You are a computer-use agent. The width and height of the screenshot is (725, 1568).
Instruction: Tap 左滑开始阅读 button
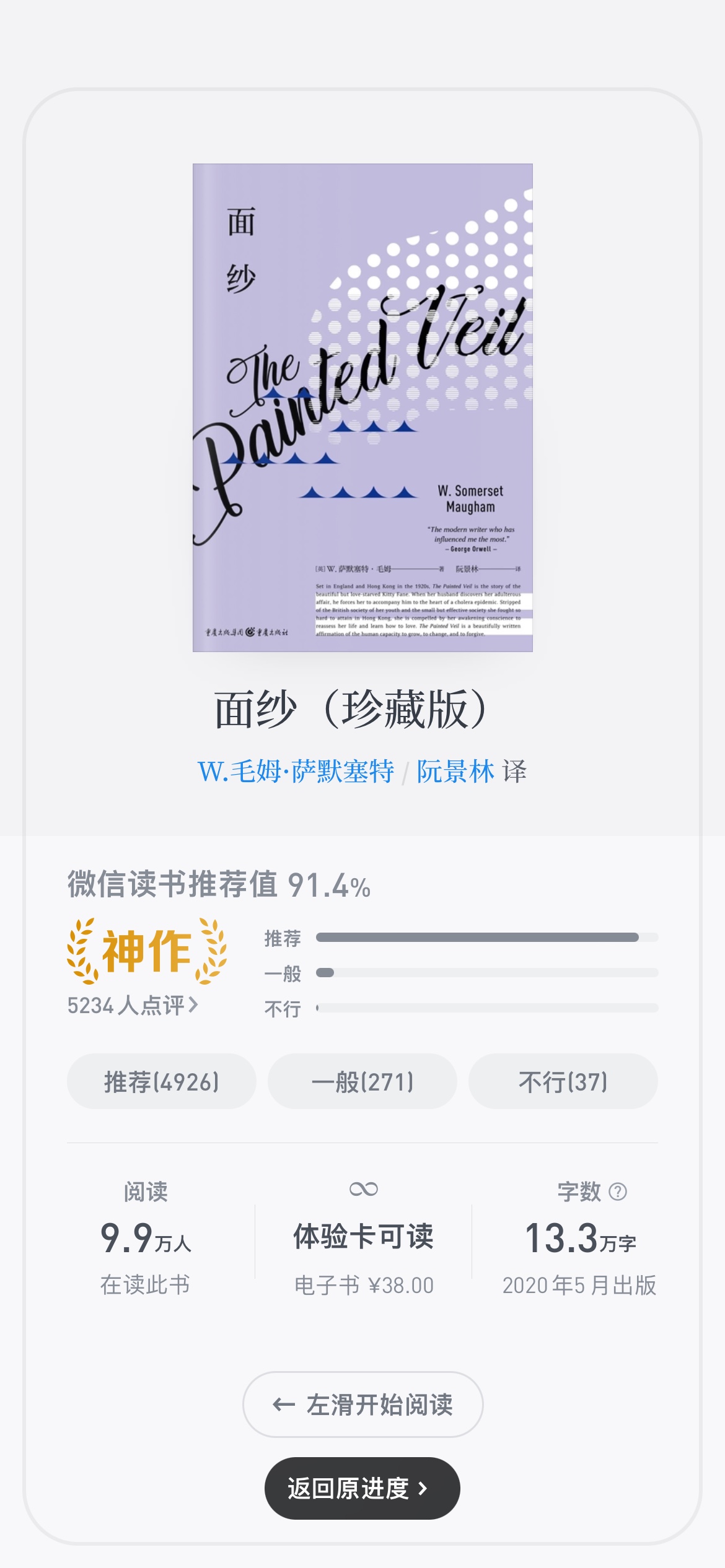362,1405
